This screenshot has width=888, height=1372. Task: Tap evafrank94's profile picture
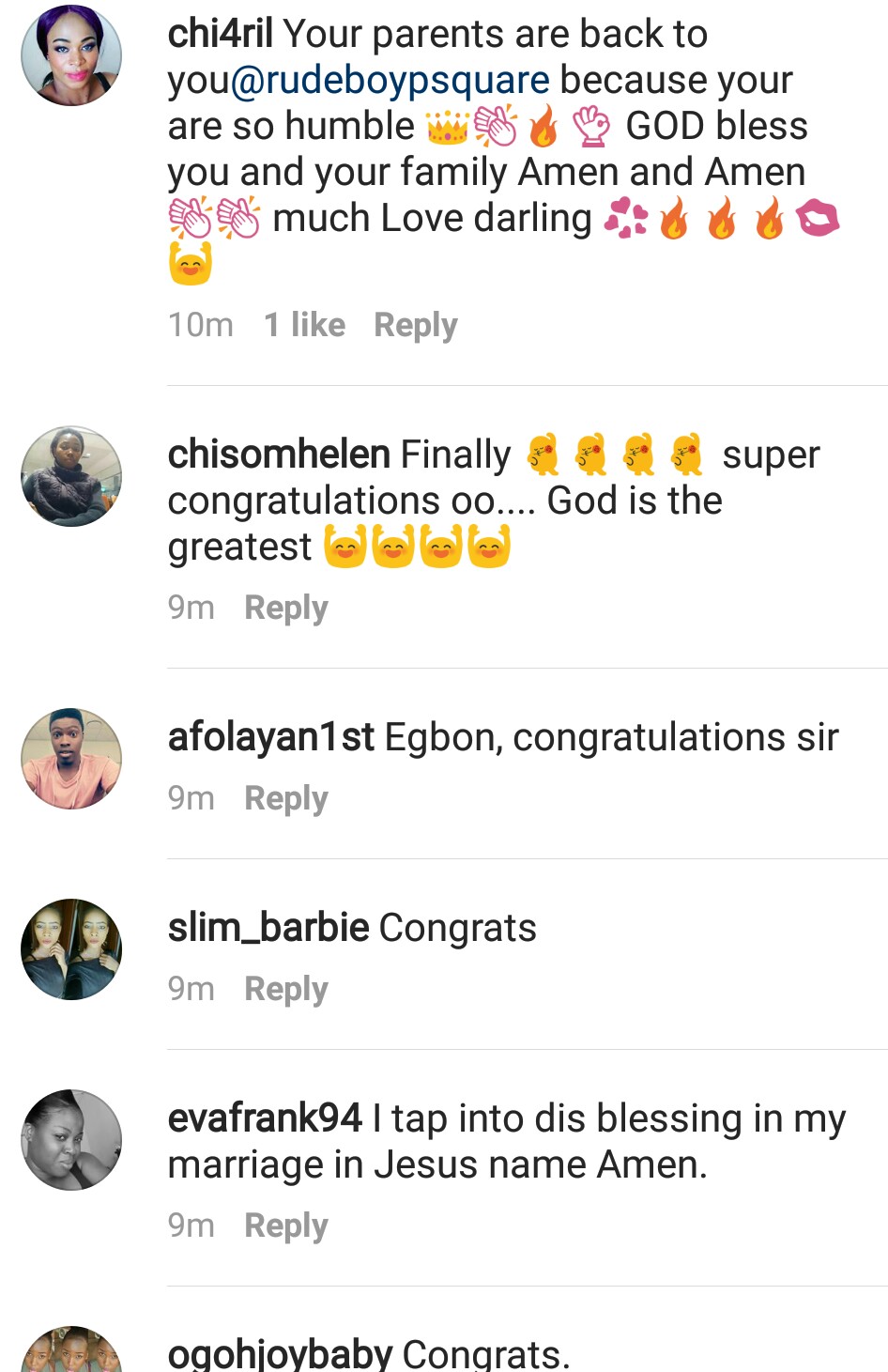(71, 1140)
